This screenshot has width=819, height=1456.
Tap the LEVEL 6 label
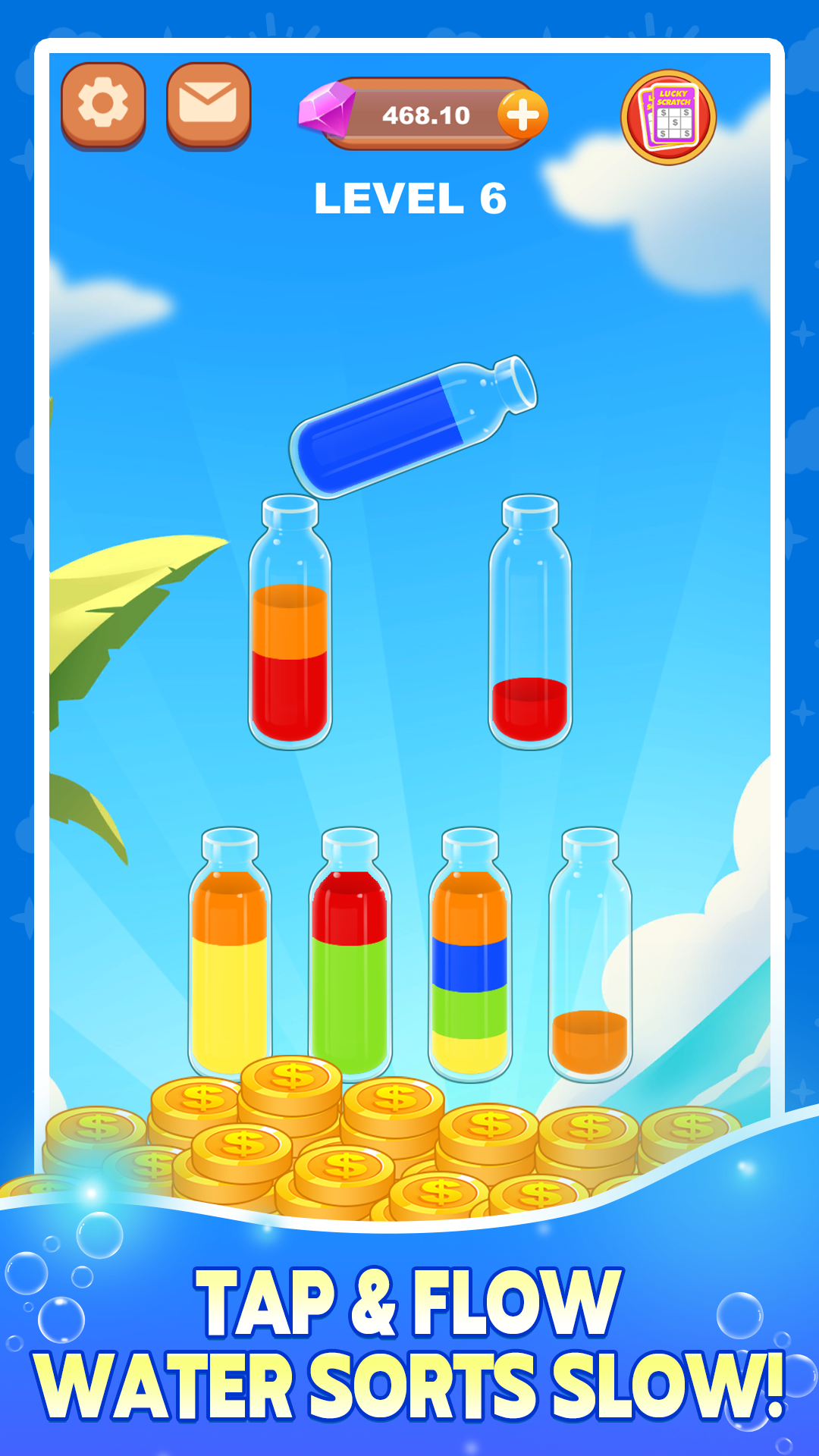tap(409, 199)
